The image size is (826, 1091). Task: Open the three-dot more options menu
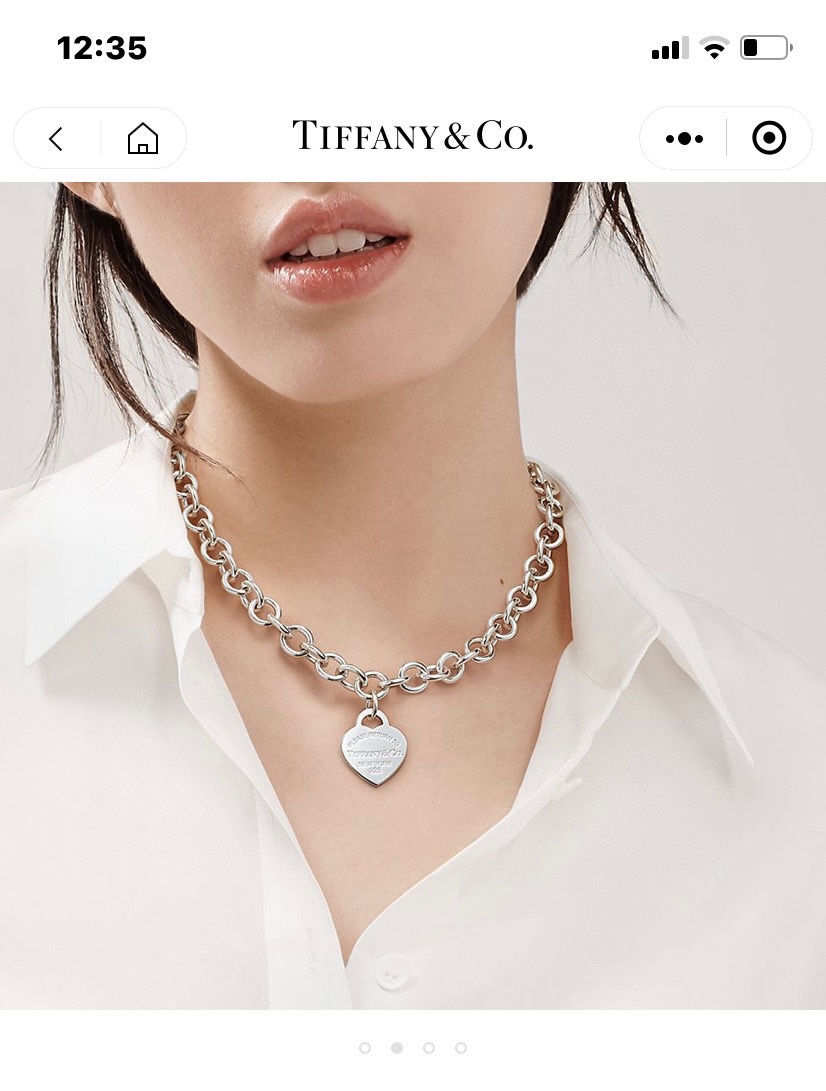684,139
